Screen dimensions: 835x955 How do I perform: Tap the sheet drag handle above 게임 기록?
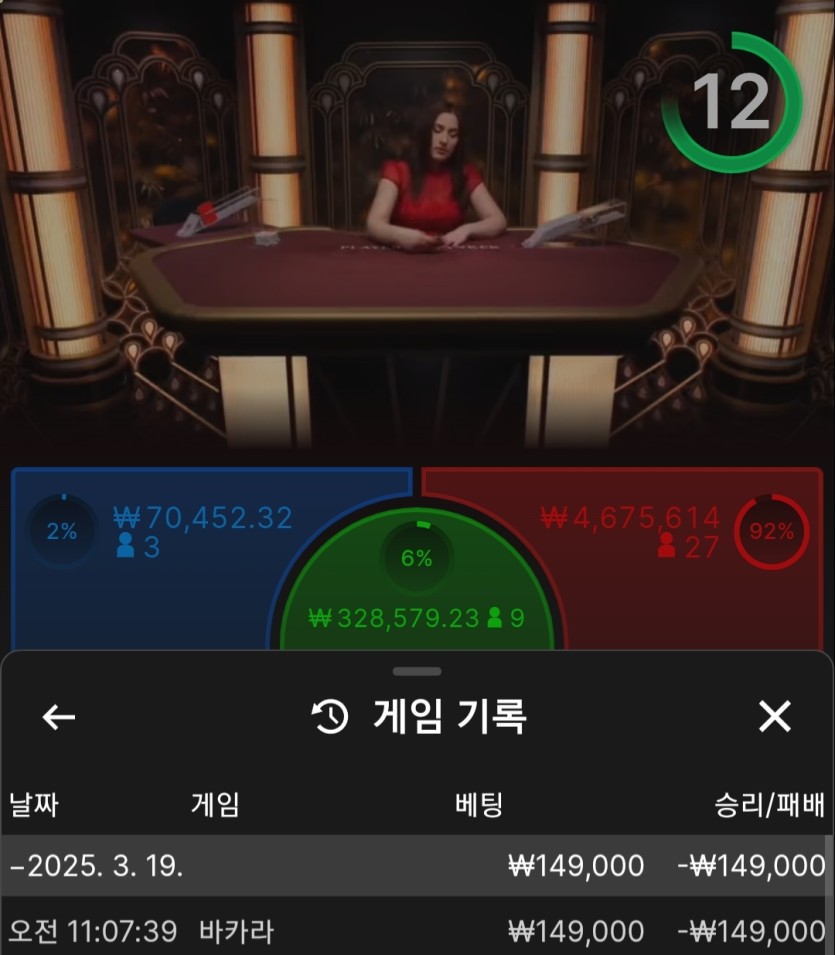point(417,671)
